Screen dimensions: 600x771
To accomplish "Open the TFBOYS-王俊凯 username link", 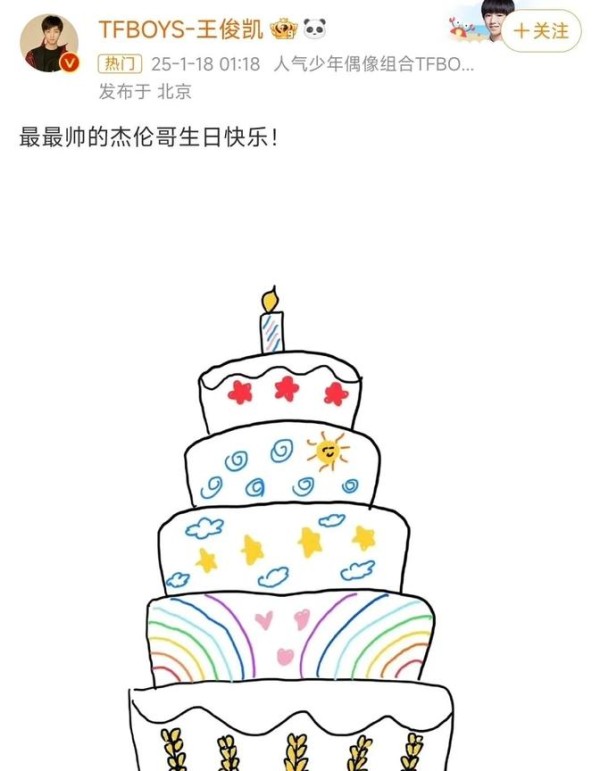I will click(180, 28).
